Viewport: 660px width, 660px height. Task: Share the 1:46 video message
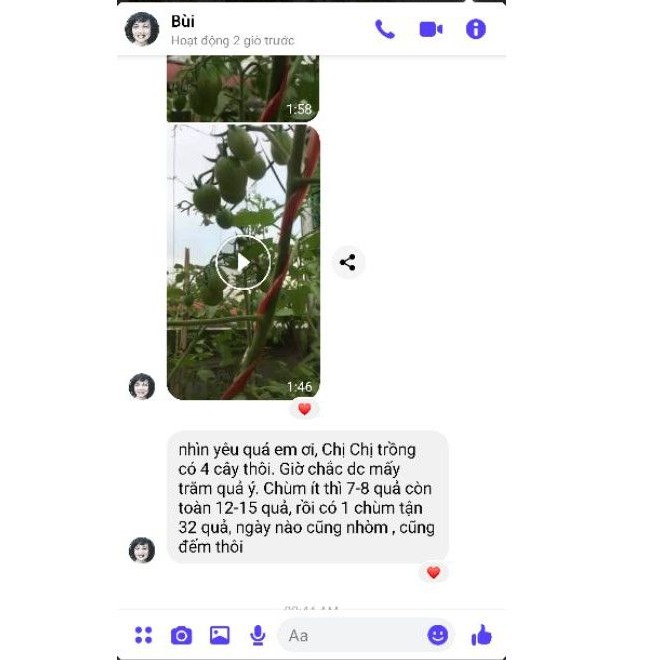tap(348, 262)
